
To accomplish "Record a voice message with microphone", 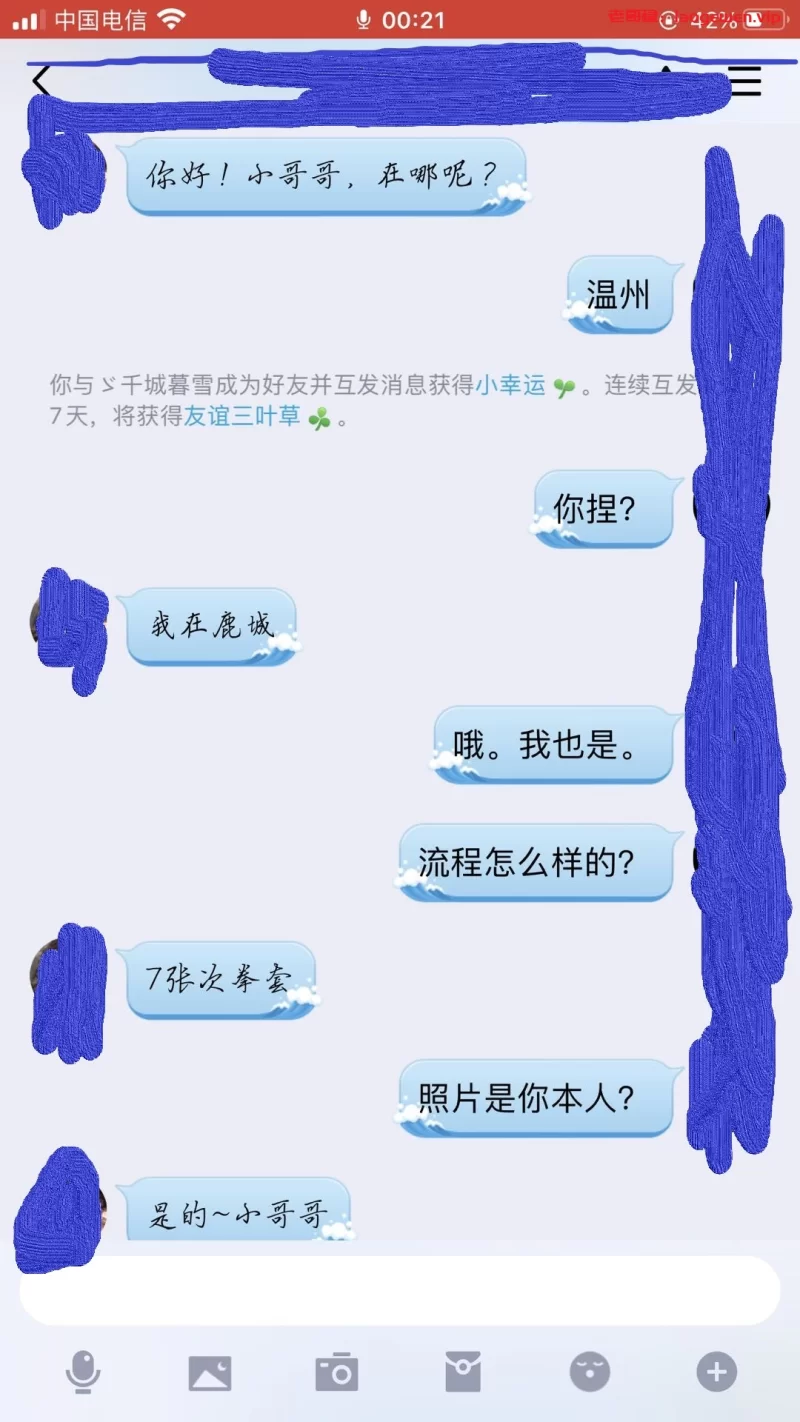I will (83, 1372).
